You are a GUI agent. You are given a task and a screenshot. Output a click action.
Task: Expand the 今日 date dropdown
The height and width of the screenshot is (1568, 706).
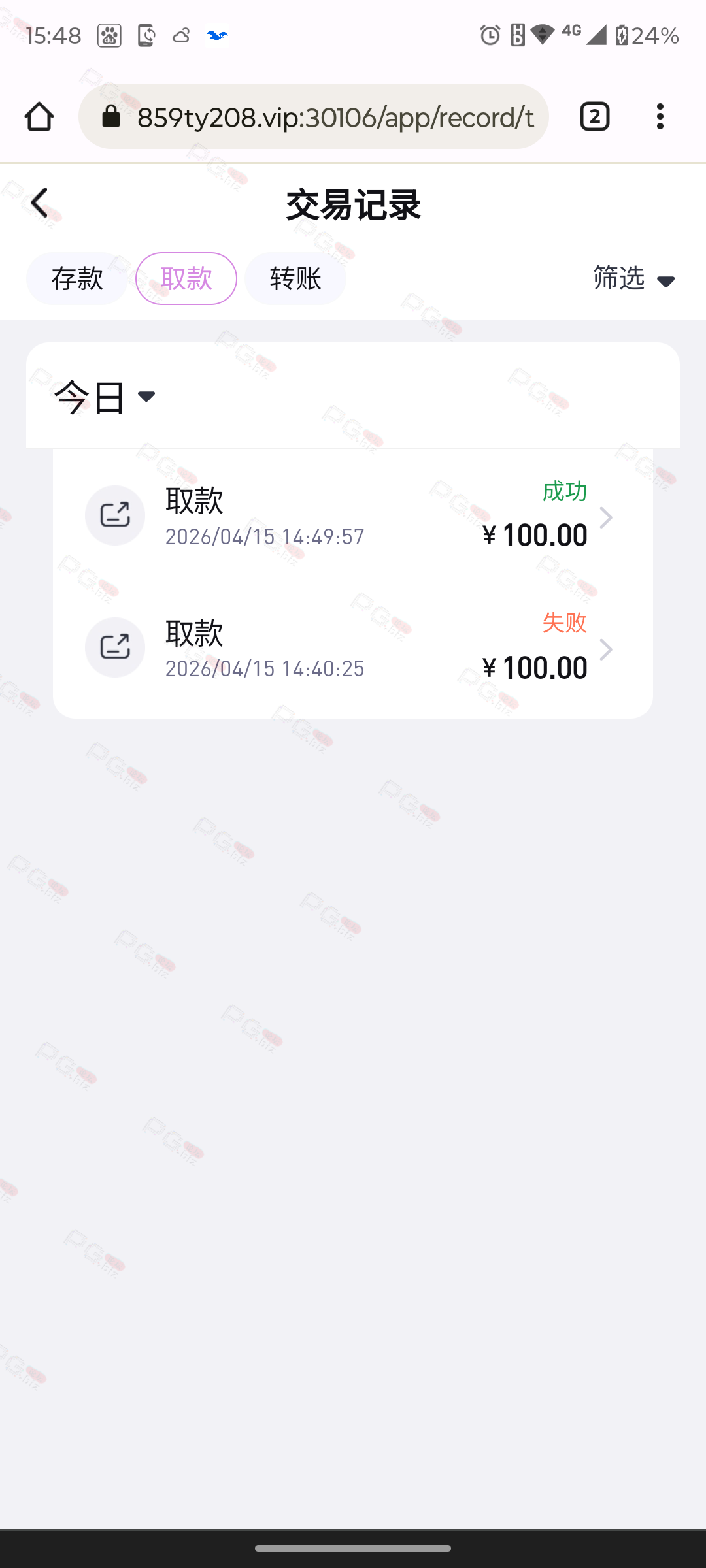click(x=105, y=397)
